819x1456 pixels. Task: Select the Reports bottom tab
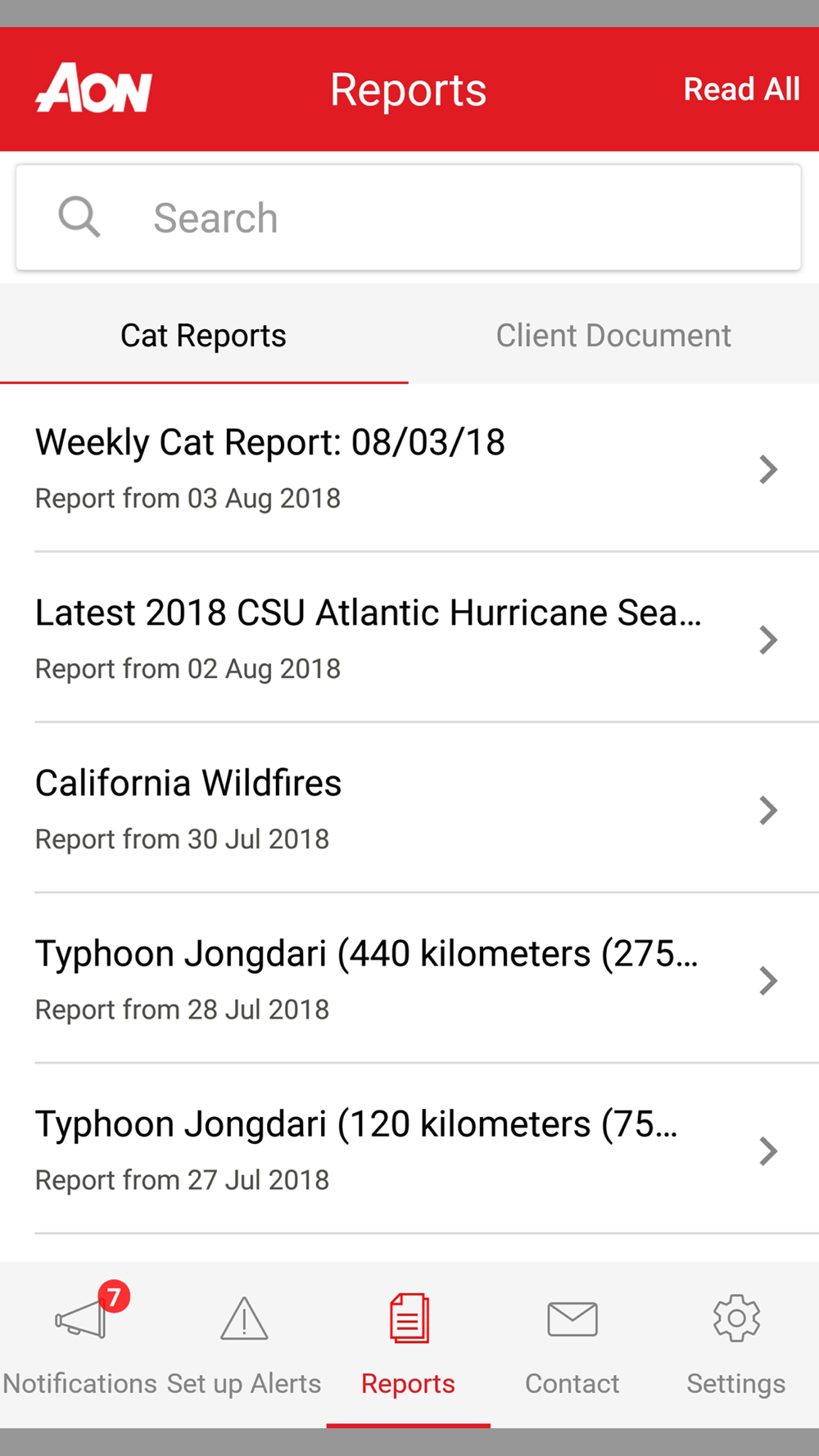click(x=409, y=1344)
